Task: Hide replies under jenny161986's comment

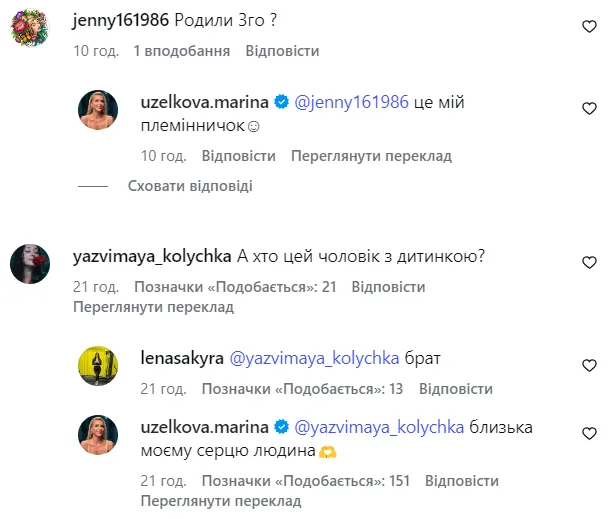Action: [x=190, y=186]
